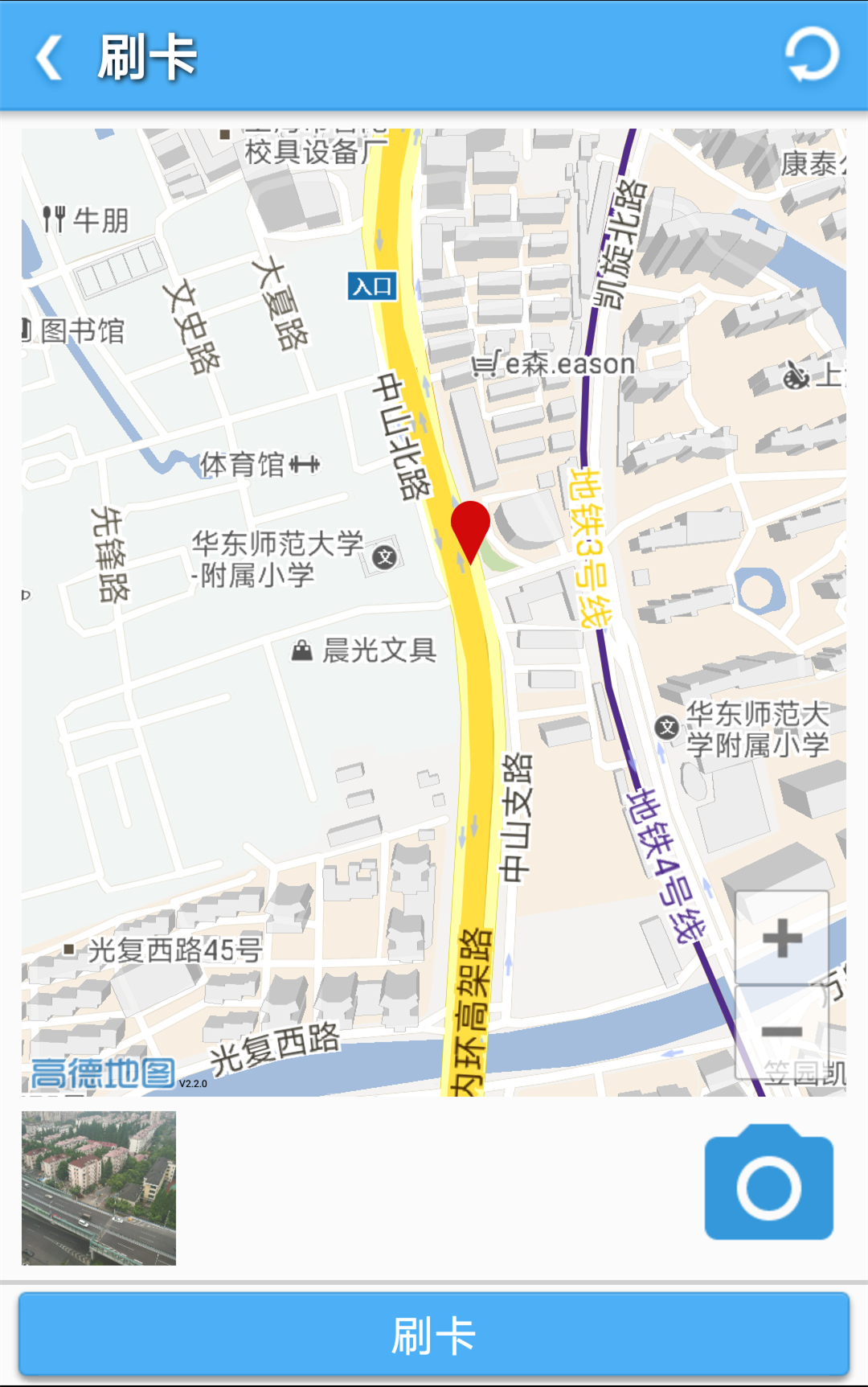
Task: Zoom out on the map
Action: [782, 1031]
